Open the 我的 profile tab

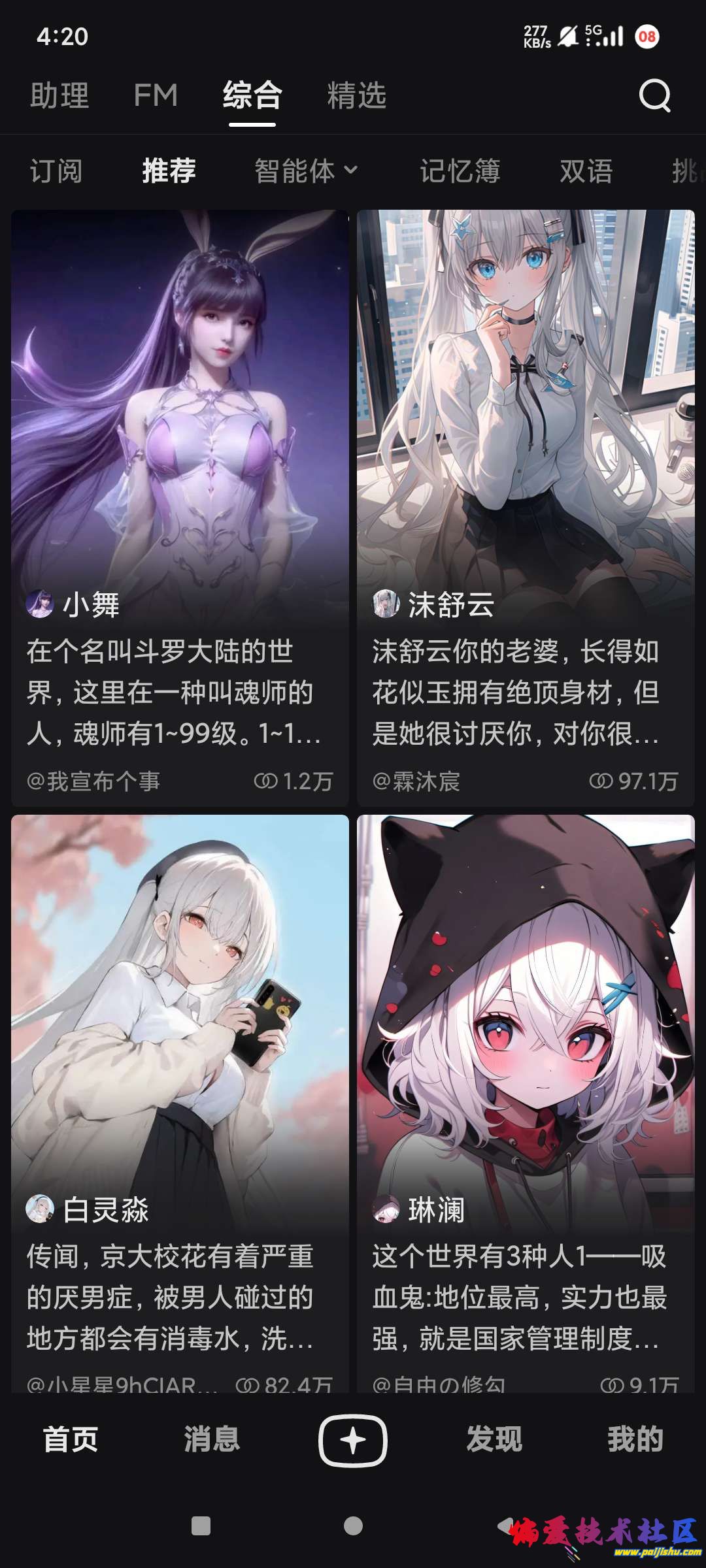pos(635,1439)
